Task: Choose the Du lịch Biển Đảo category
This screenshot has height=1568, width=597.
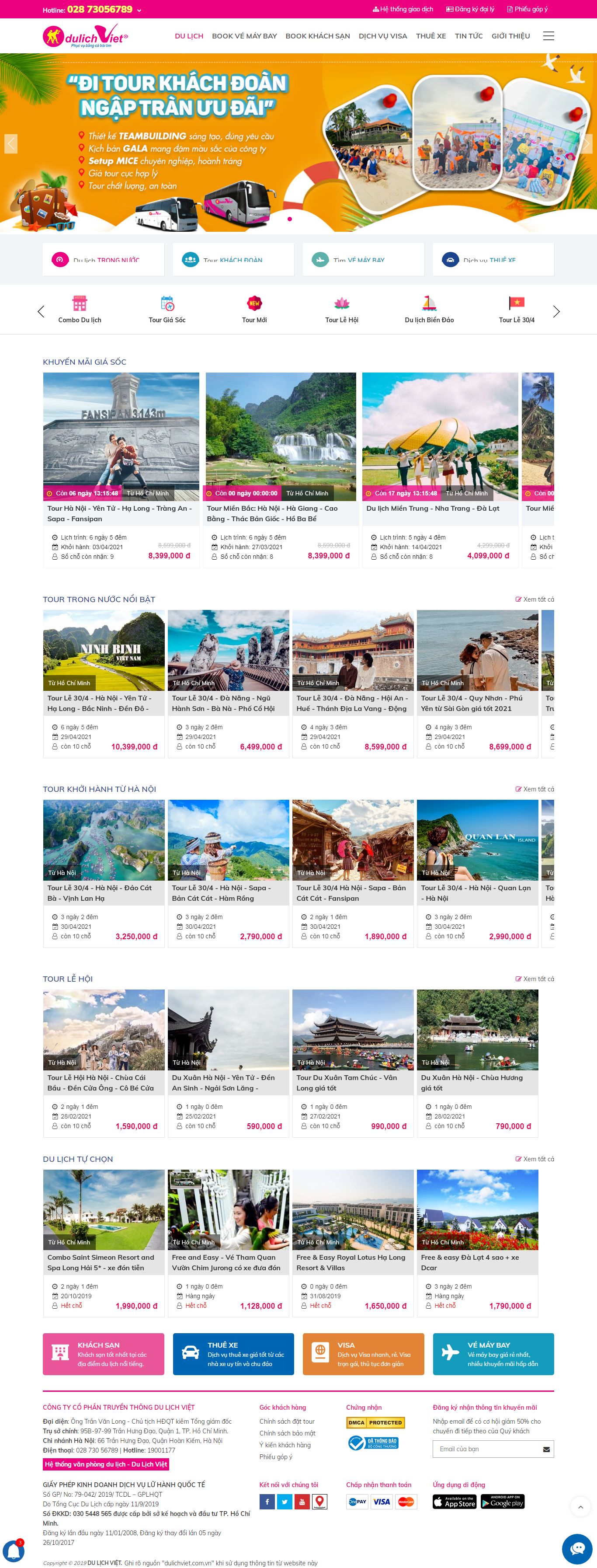Action: click(429, 309)
